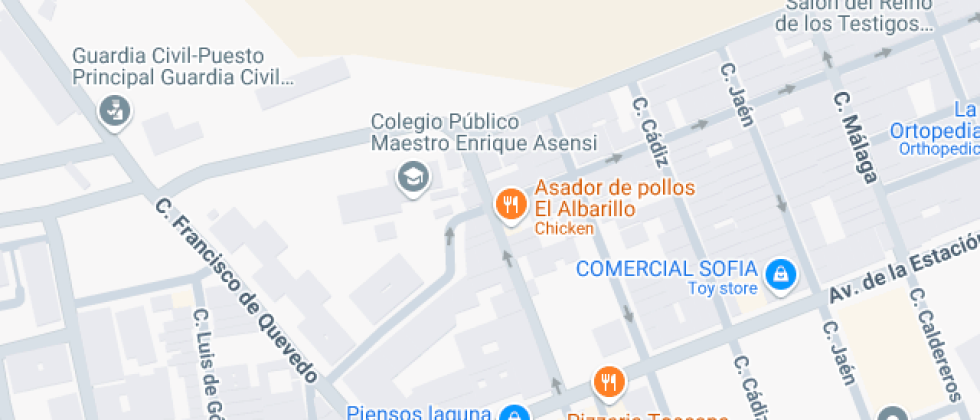Open the COMERCIAL SOFIA toy store pin
The width and height of the screenshot is (980, 420).
(779, 273)
